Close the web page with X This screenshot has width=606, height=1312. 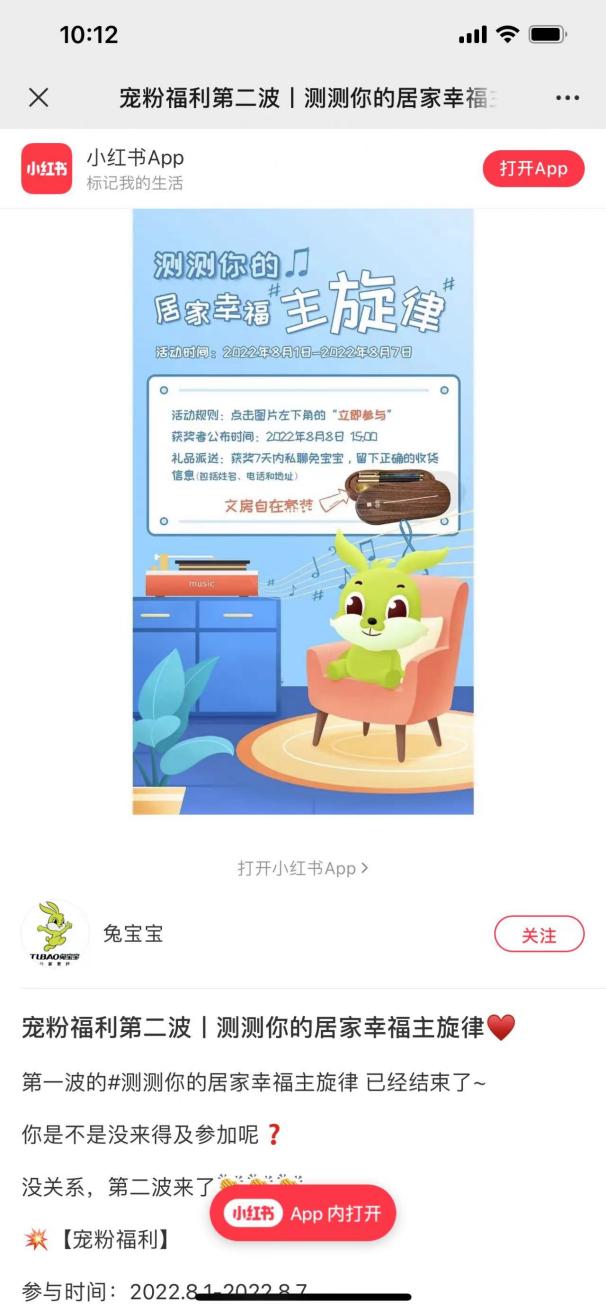click(x=38, y=97)
